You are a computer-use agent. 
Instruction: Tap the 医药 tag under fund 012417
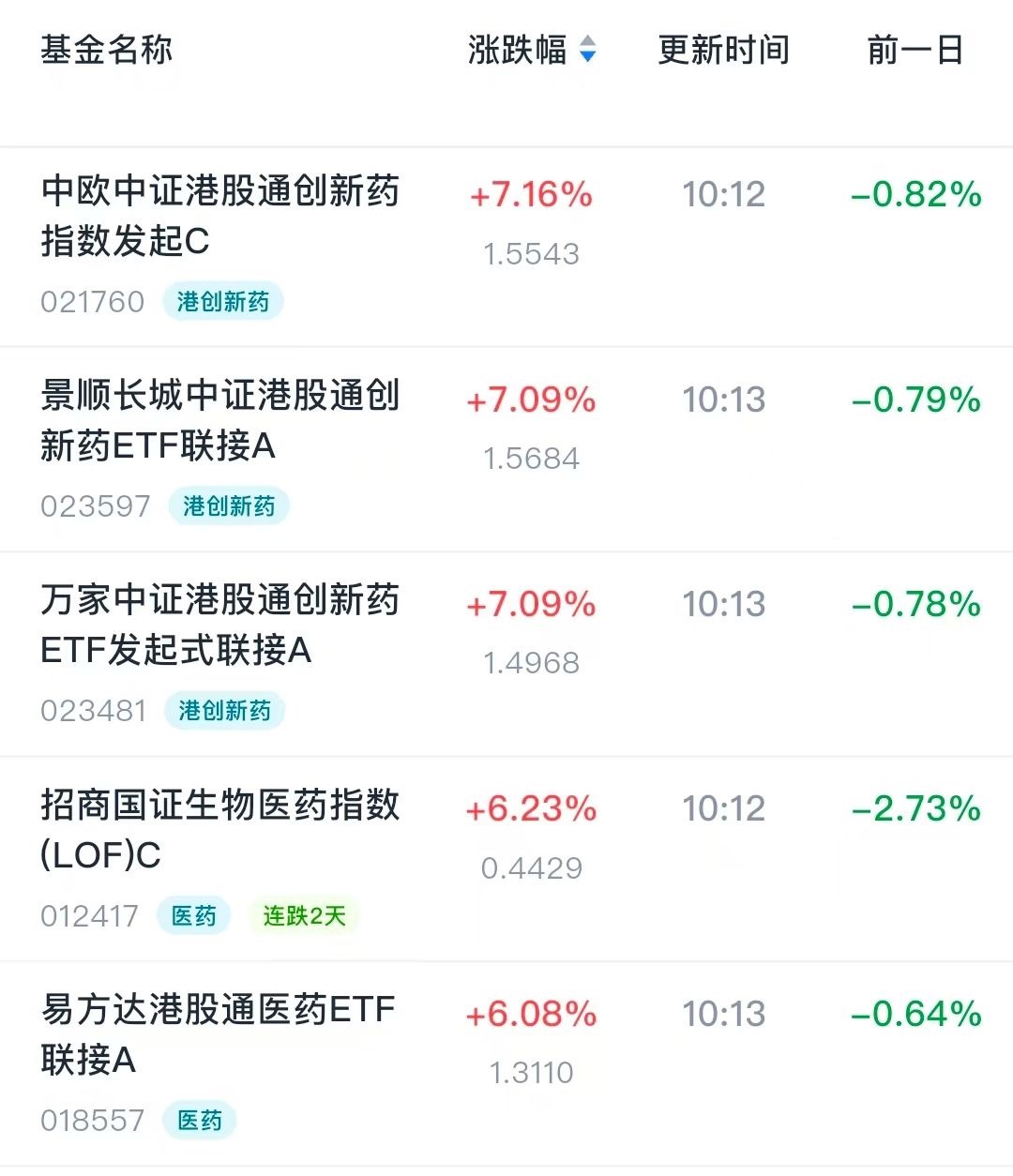point(194,915)
